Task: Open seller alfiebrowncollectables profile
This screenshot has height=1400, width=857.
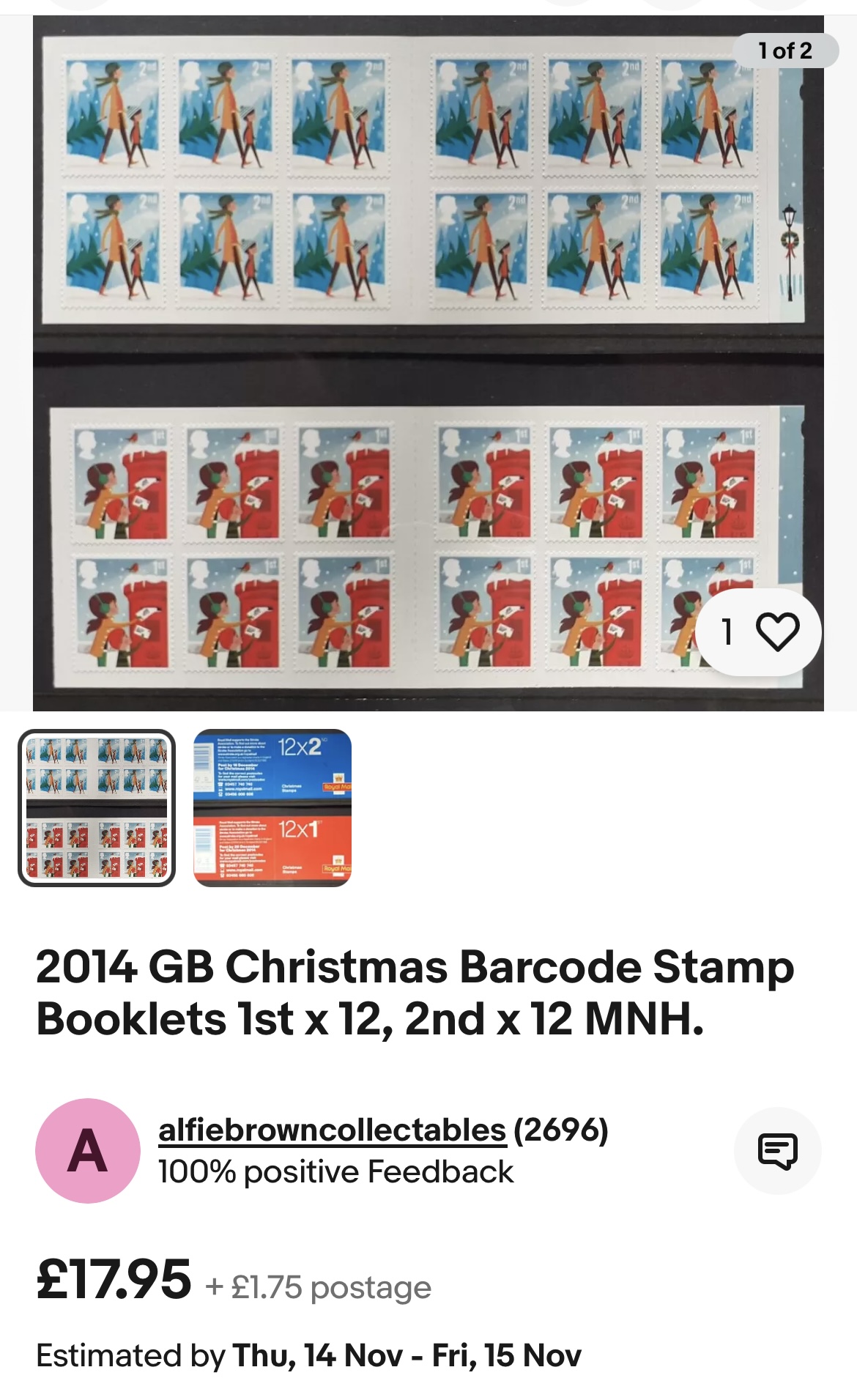Action: [x=332, y=1130]
